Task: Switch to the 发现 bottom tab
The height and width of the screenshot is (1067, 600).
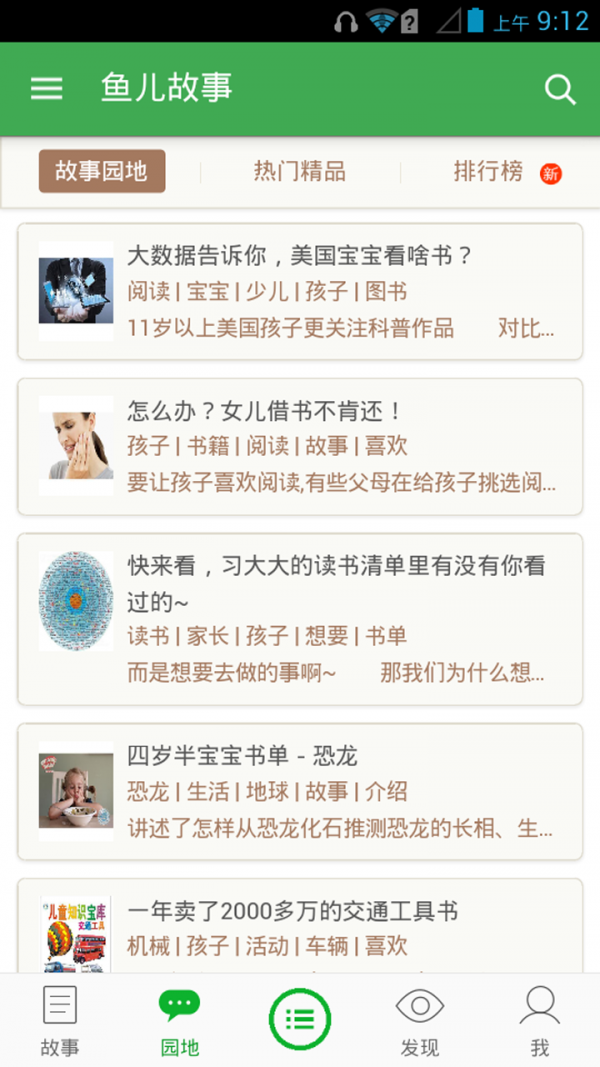Action: [x=420, y=1020]
